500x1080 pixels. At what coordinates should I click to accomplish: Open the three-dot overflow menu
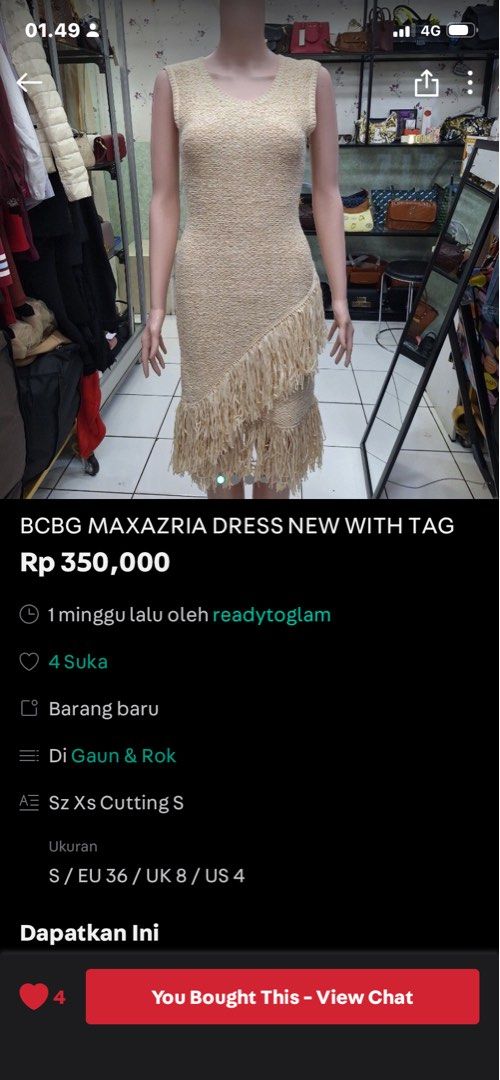tap(470, 83)
